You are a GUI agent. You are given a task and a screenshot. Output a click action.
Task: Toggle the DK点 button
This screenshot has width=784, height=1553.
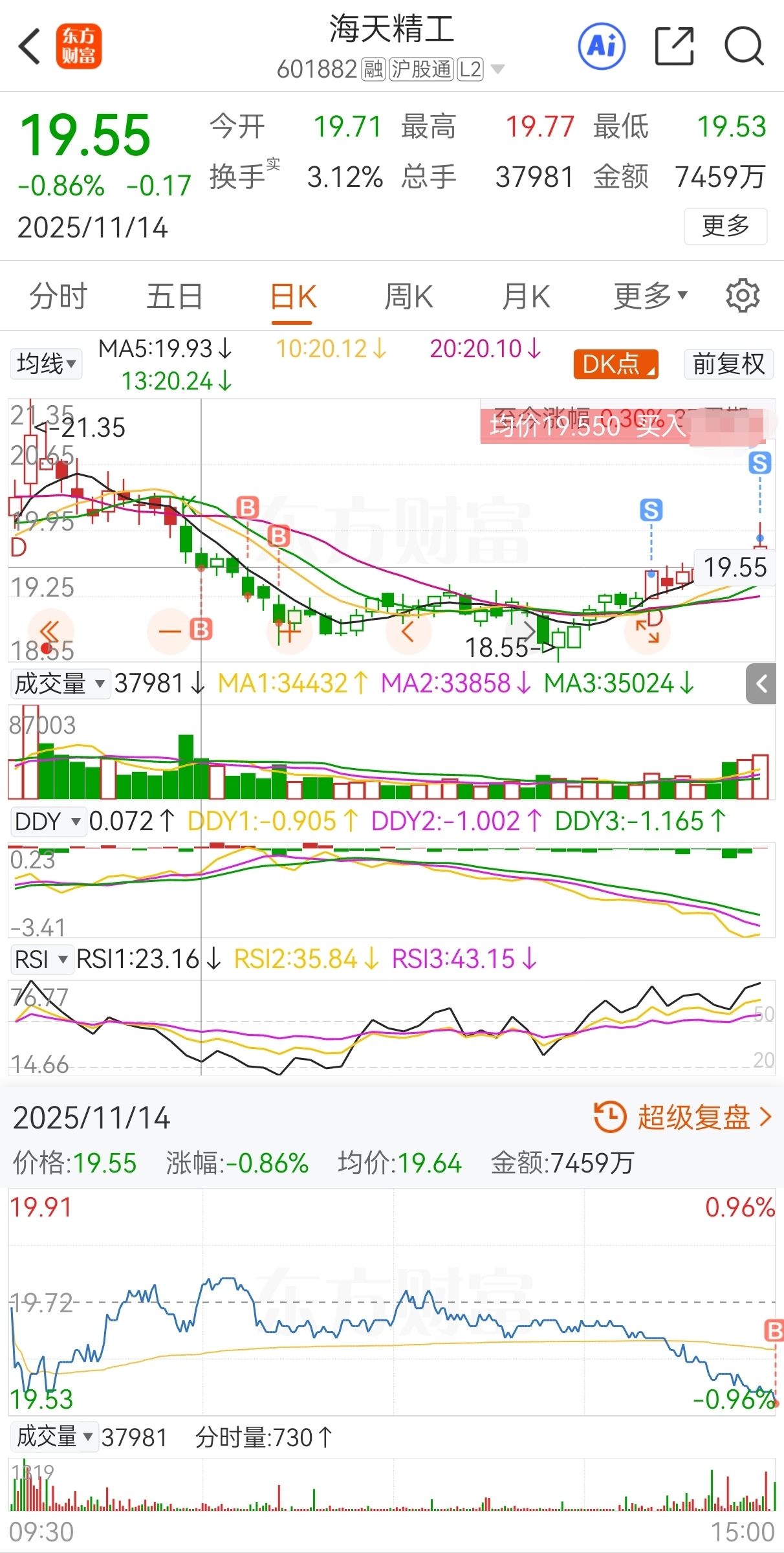[615, 364]
